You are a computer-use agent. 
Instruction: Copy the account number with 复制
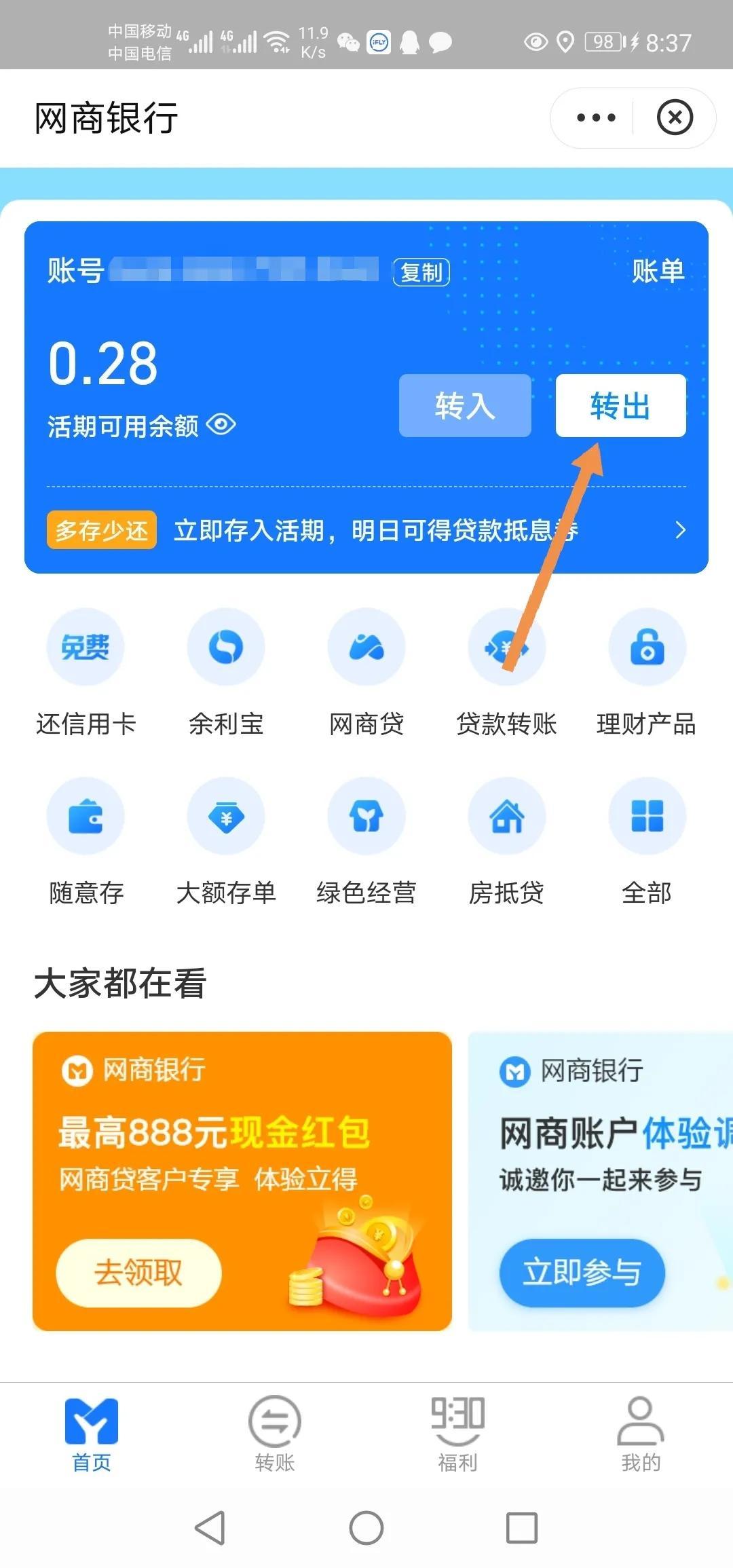421,272
